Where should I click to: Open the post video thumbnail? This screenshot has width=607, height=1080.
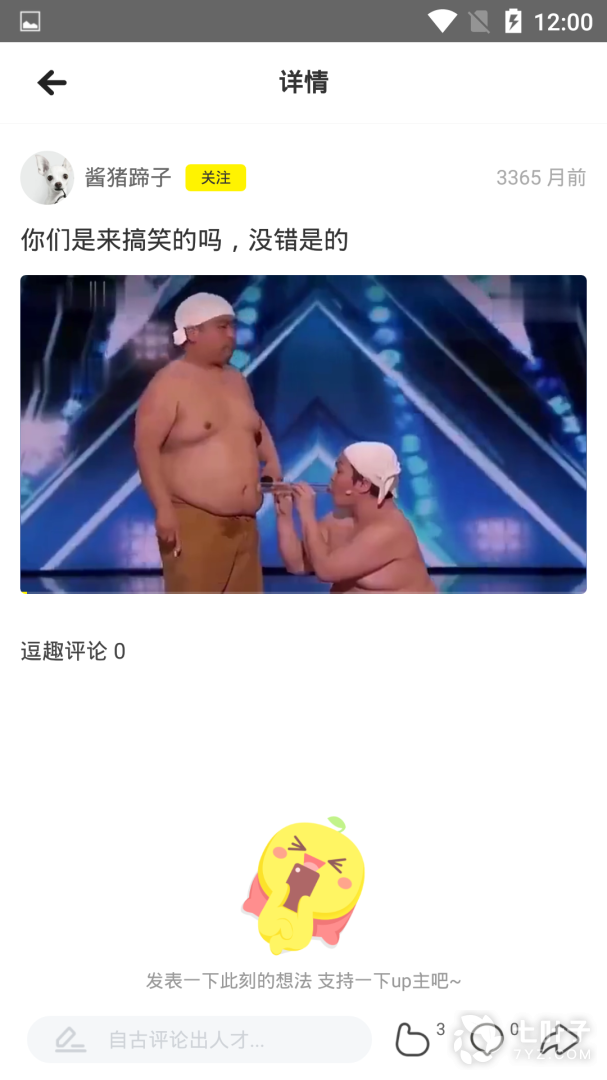point(303,434)
